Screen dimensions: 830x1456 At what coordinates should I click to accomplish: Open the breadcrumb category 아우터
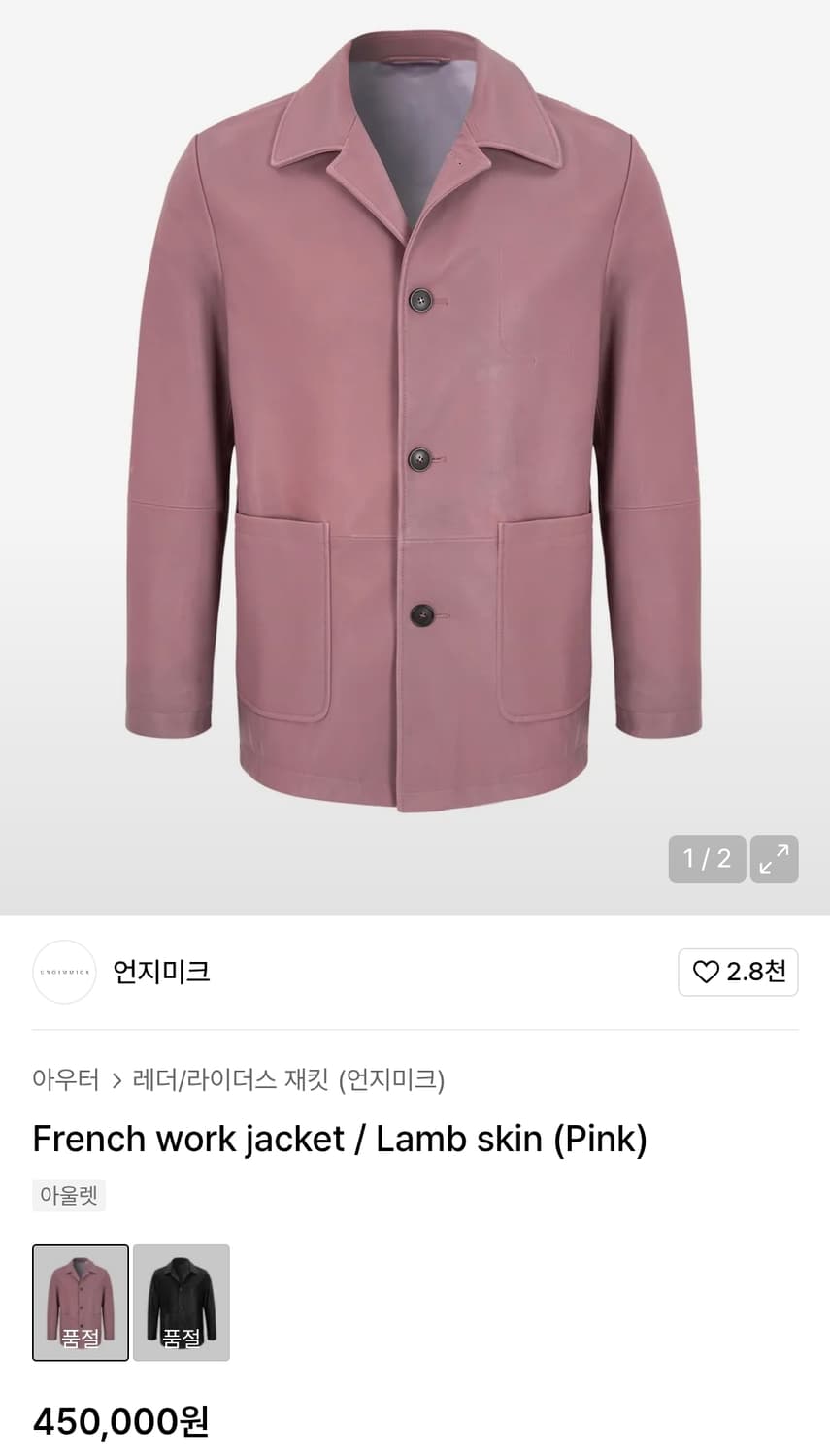(x=65, y=1079)
